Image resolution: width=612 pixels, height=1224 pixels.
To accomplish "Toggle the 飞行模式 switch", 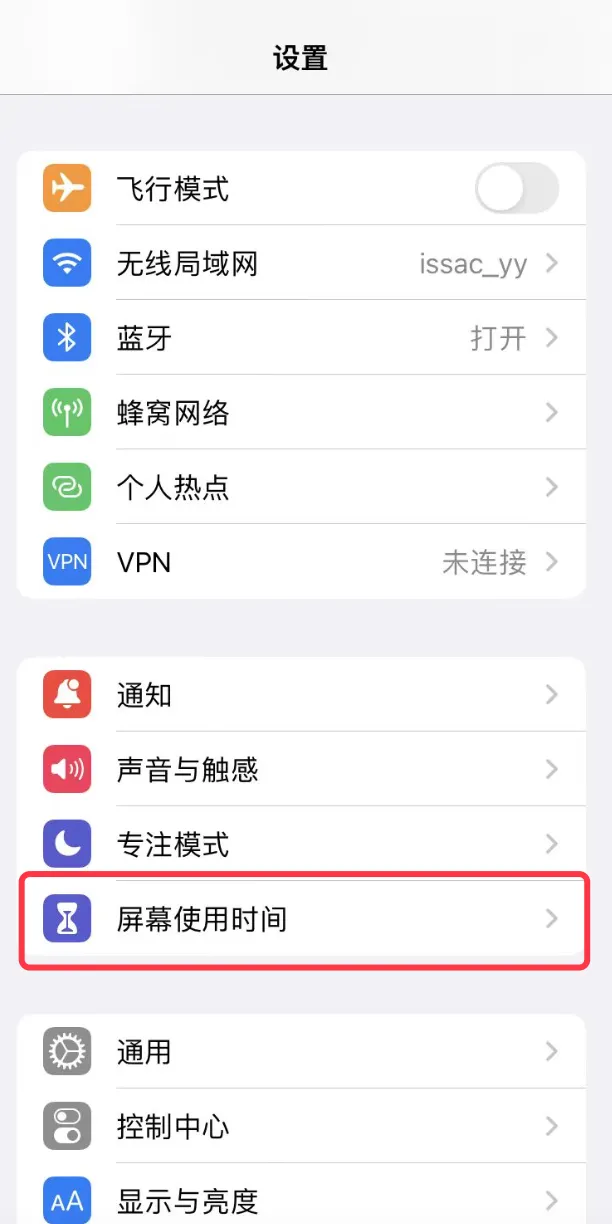I will coord(516,188).
